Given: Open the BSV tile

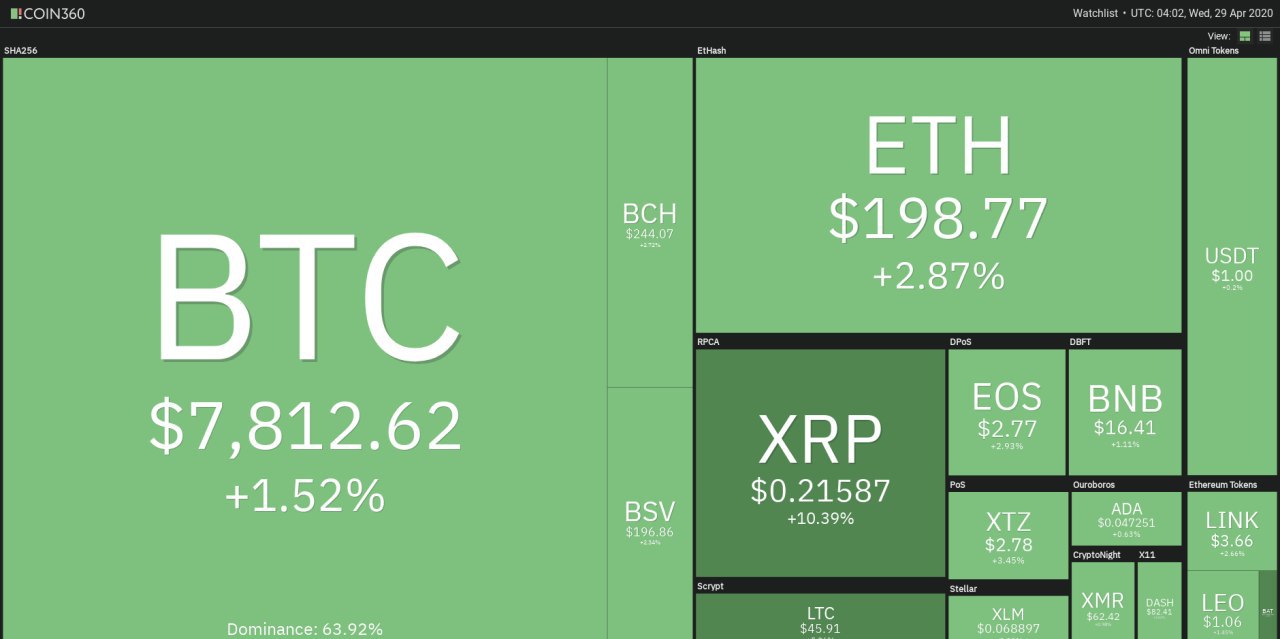Looking at the screenshot, I should pyautogui.click(x=650, y=515).
